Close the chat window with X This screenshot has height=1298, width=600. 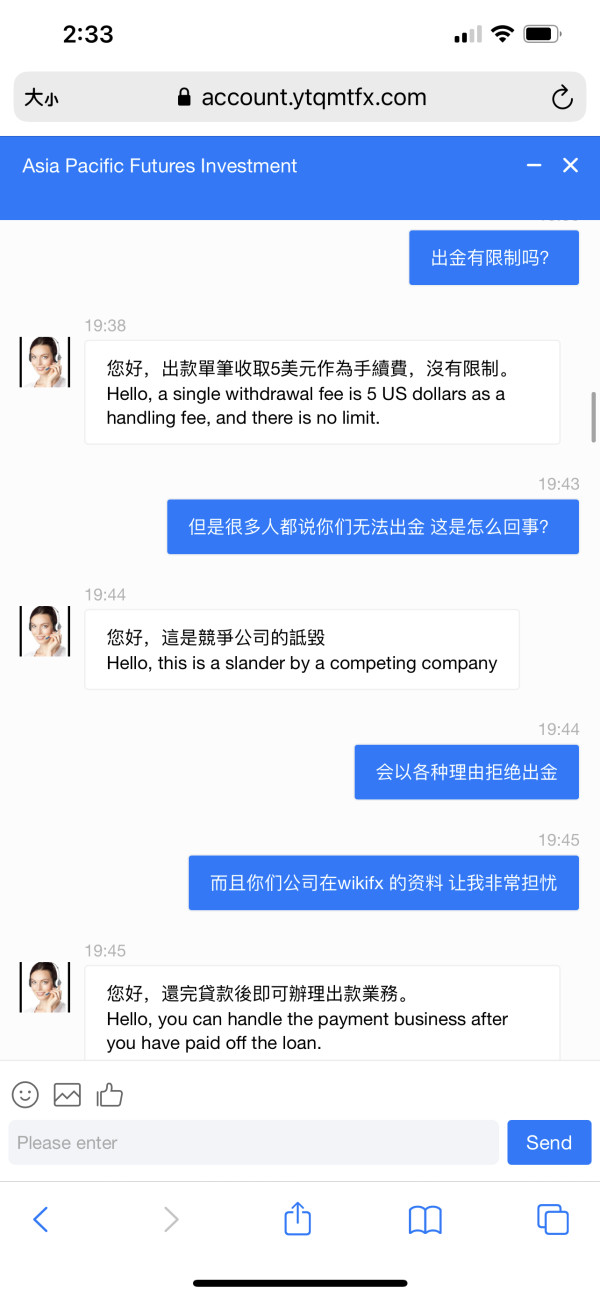coord(570,165)
